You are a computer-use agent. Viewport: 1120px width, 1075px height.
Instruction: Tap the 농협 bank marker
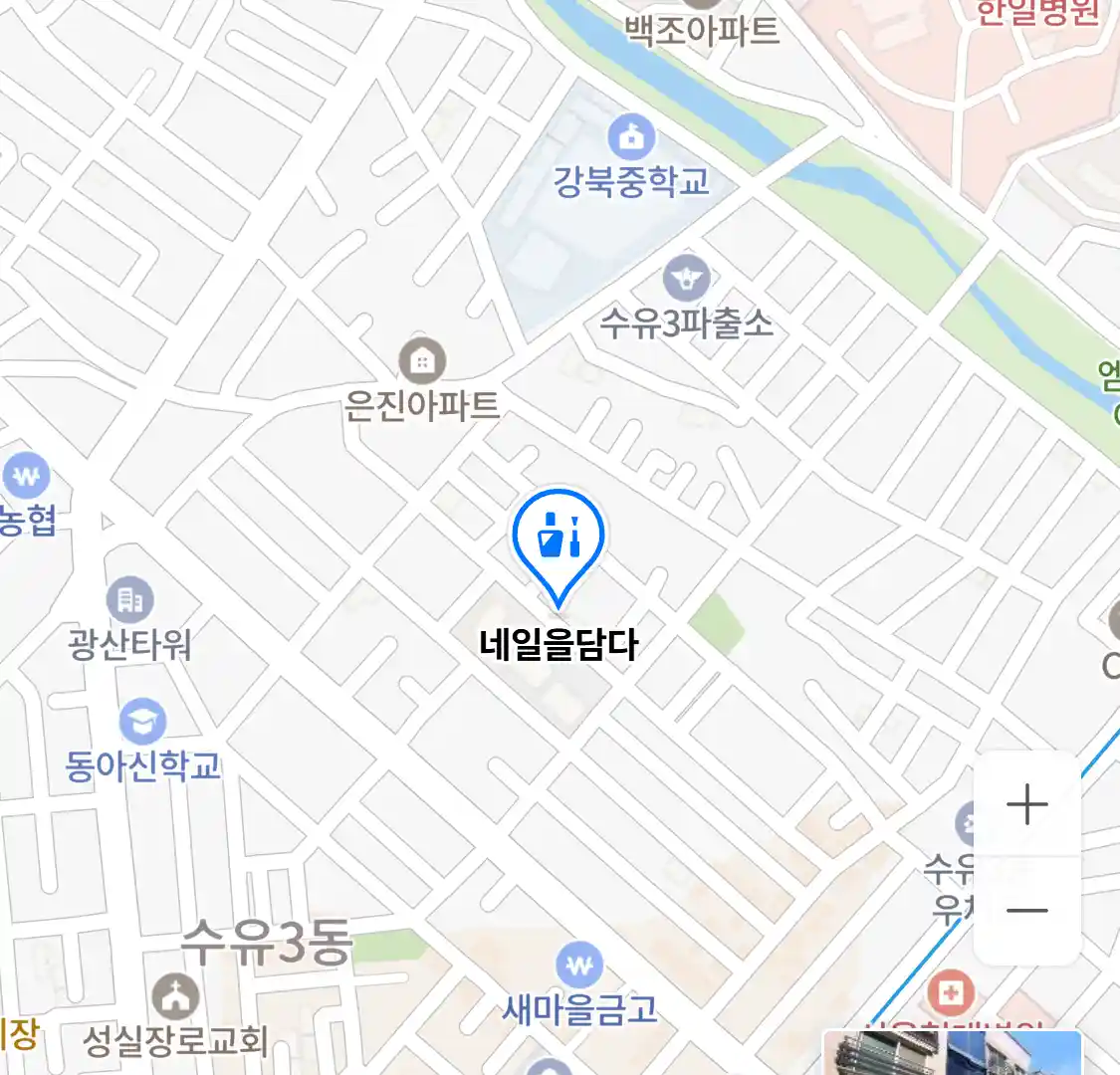26,476
